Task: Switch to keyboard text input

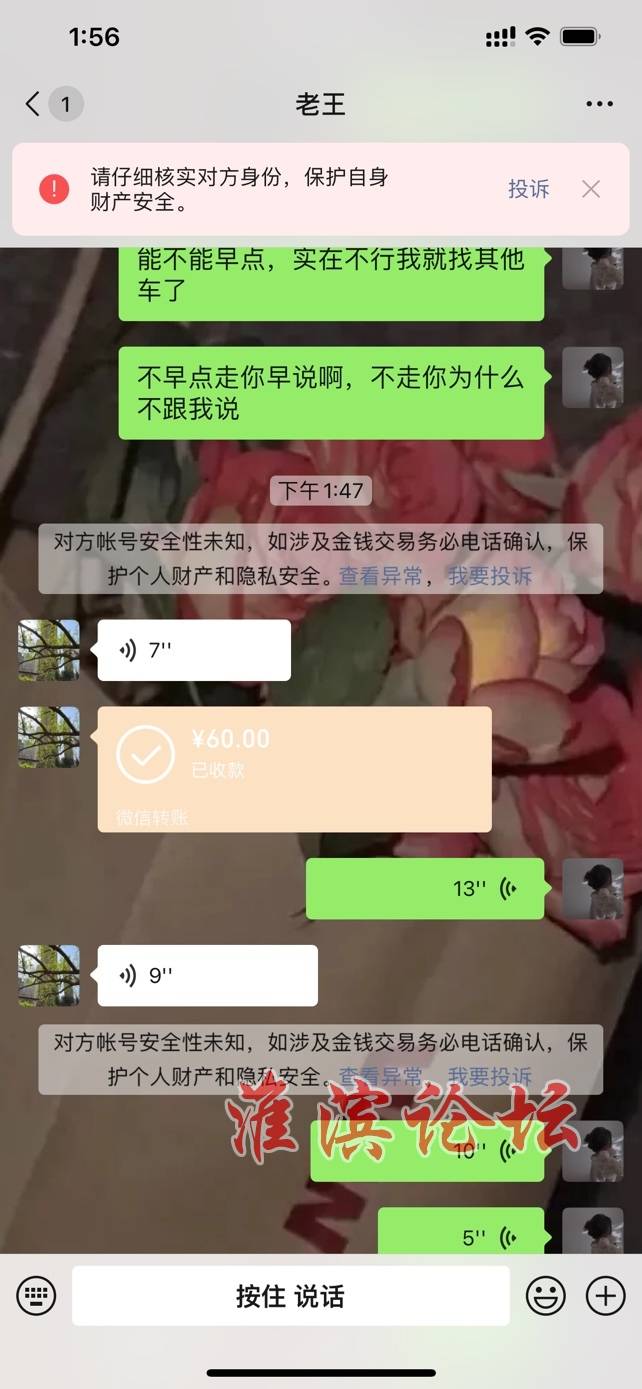Action: tap(36, 1296)
